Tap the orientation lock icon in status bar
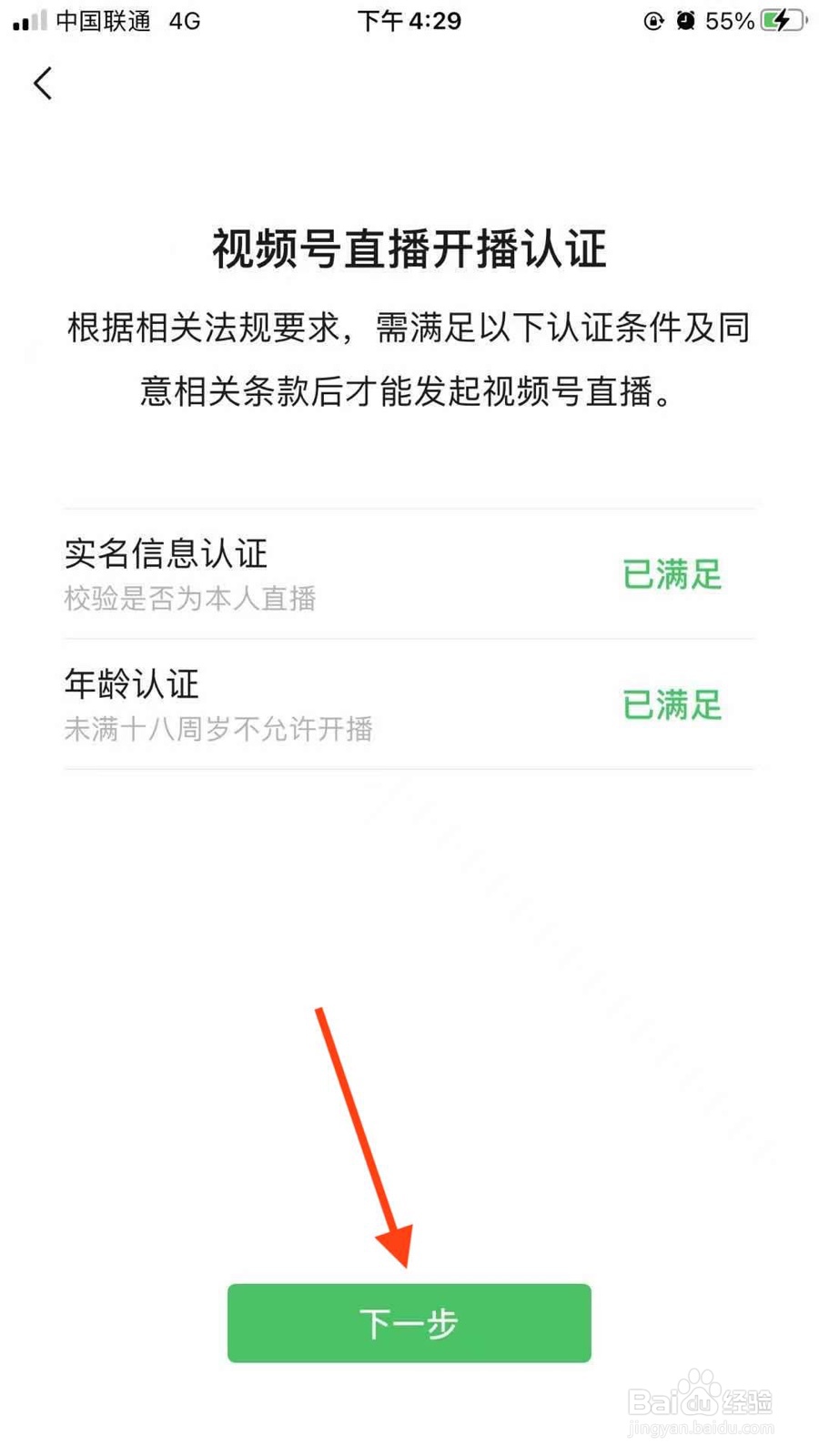This screenshot has height=1456, width=819. [x=653, y=21]
